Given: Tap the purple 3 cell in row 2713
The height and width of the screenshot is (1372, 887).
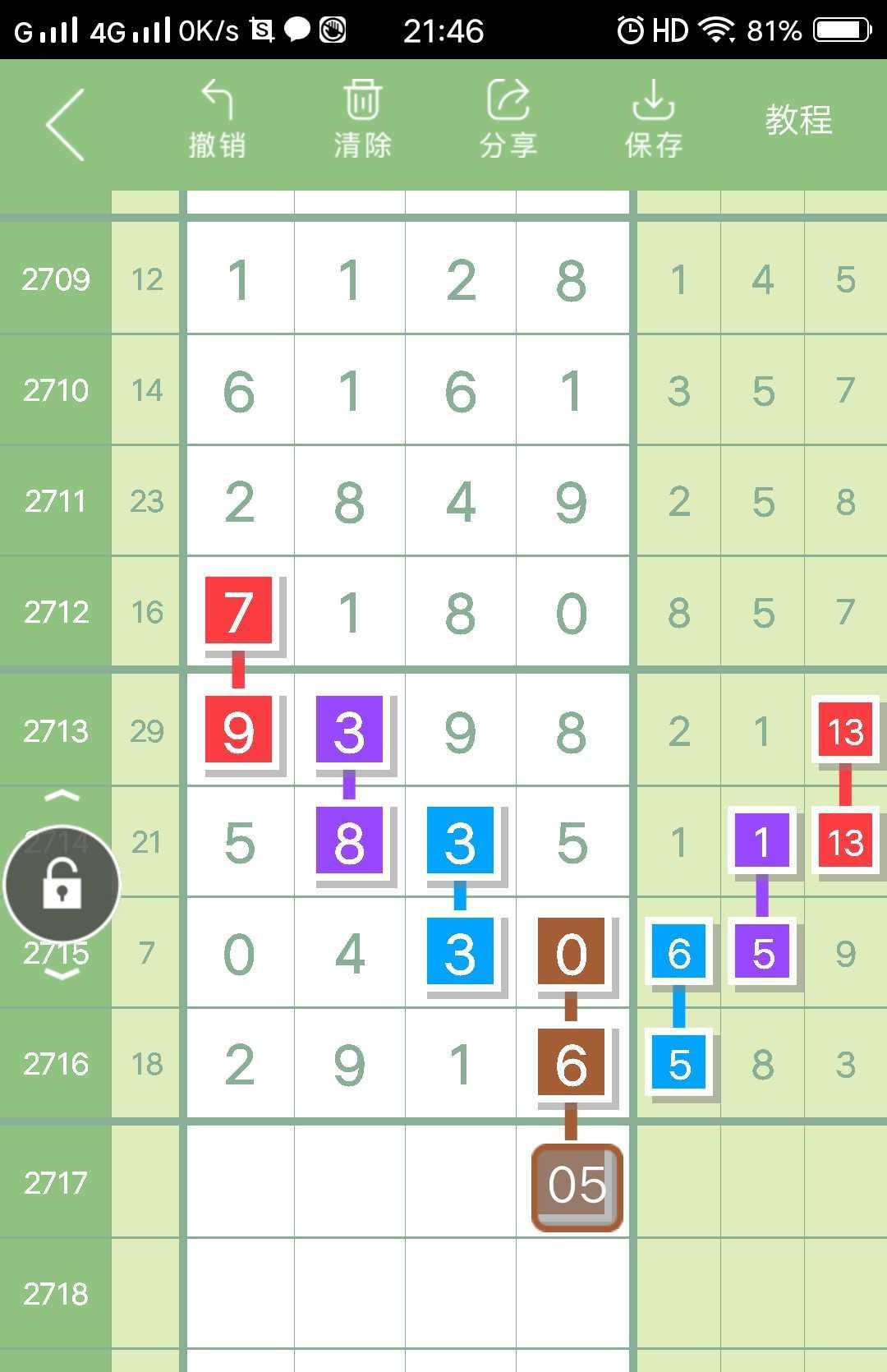Looking at the screenshot, I should [349, 730].
